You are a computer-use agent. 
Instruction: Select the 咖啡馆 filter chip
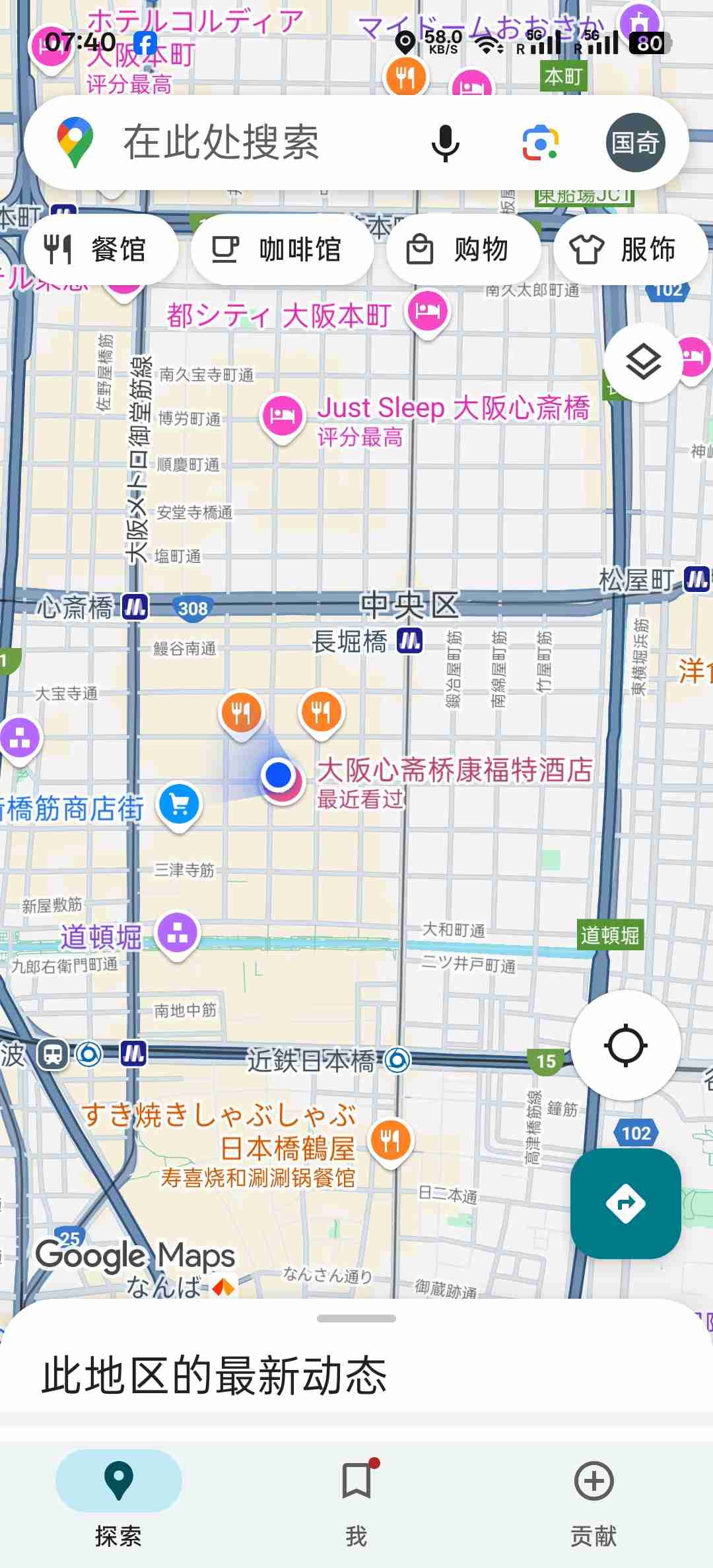click(x=282, y=250)
